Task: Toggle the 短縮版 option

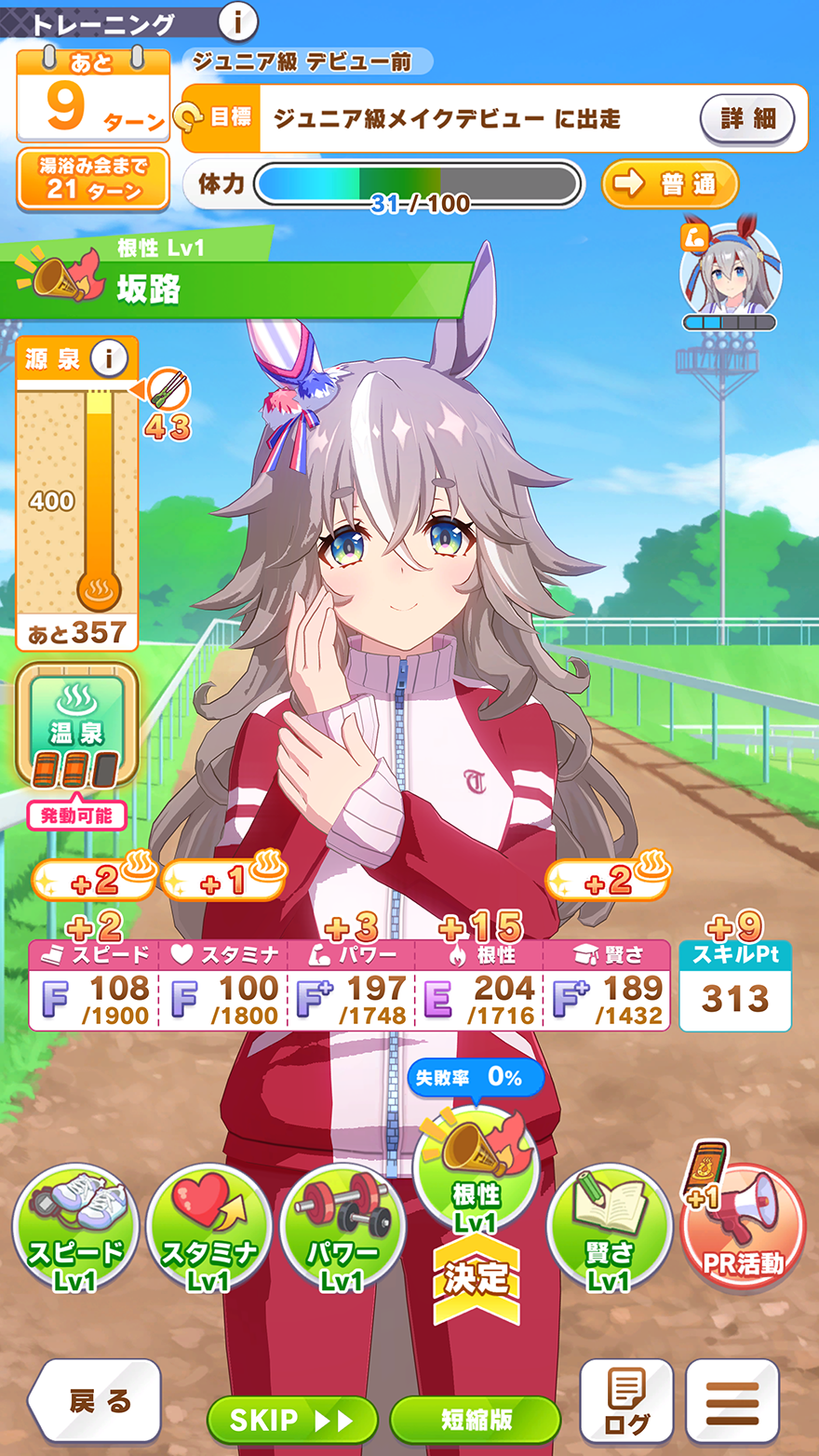Action: point(476,1420)
